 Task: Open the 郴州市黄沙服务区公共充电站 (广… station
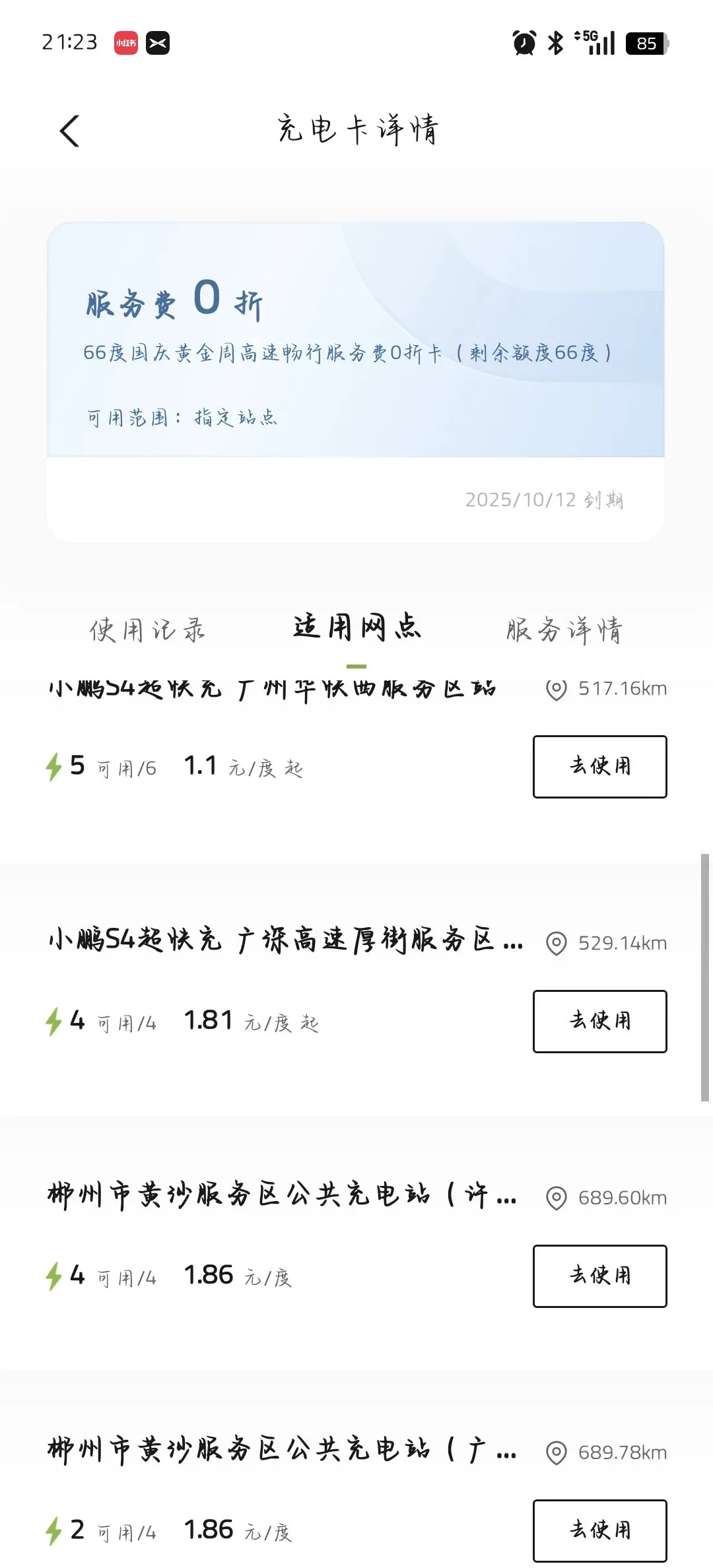point(282,1450)
